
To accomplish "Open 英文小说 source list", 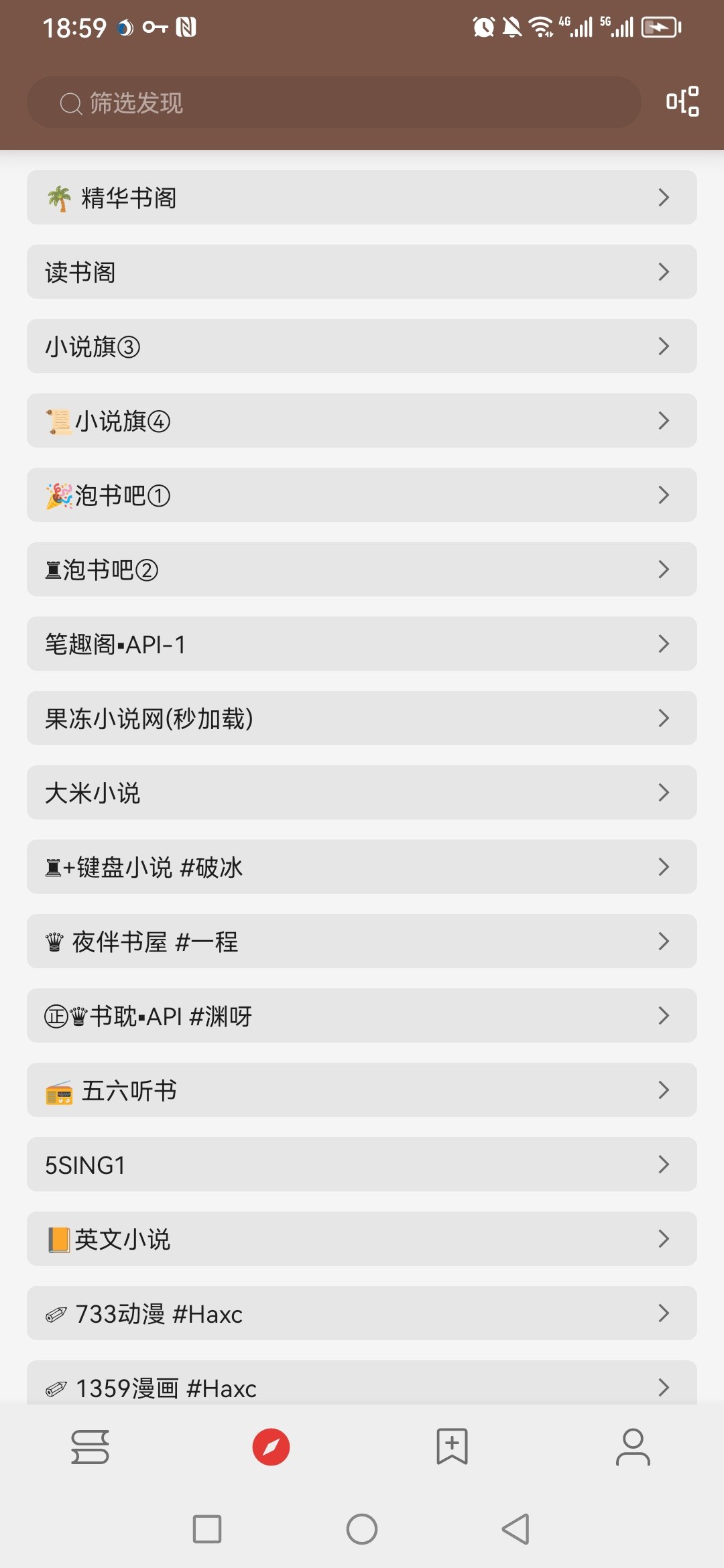I will [361, 1239].
